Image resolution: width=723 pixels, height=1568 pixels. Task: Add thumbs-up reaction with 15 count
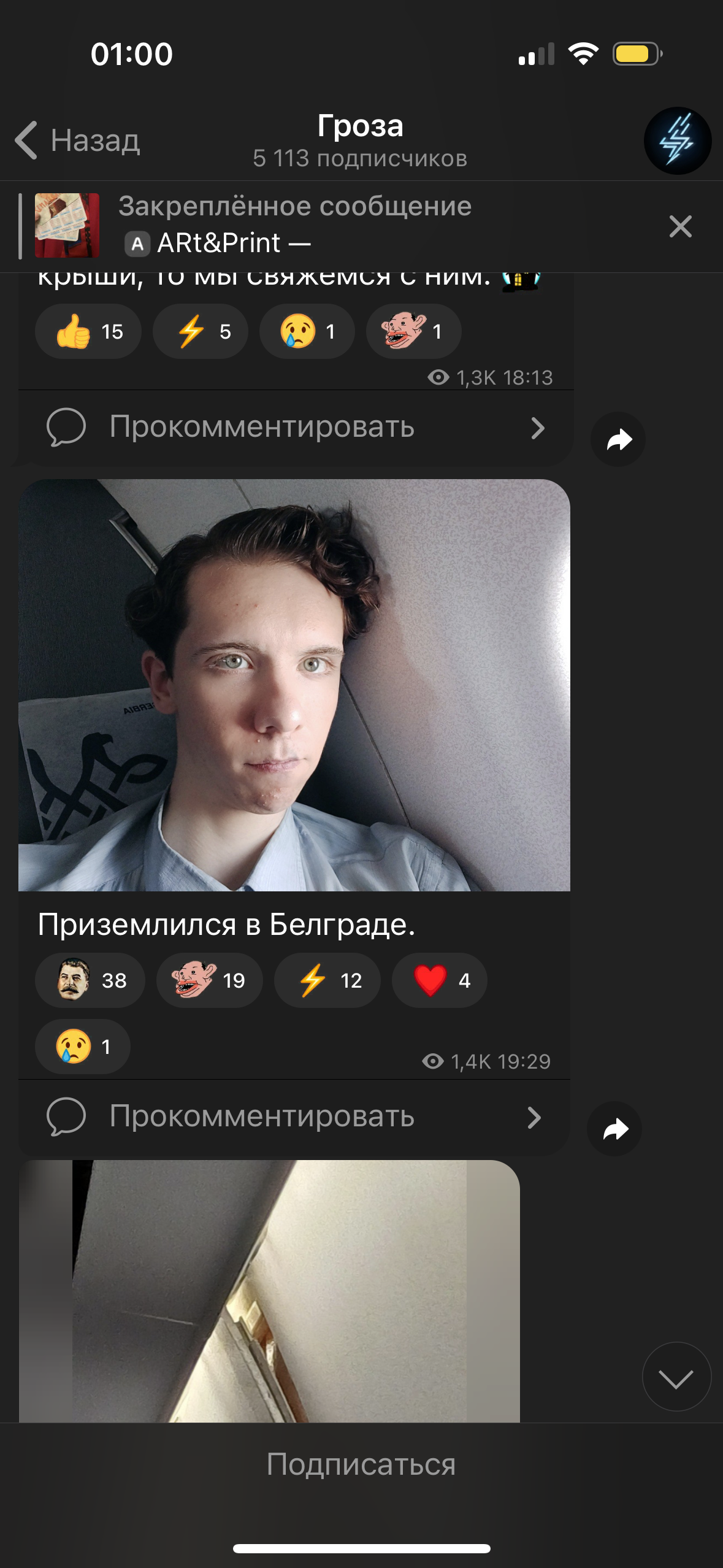click(88, 331)
